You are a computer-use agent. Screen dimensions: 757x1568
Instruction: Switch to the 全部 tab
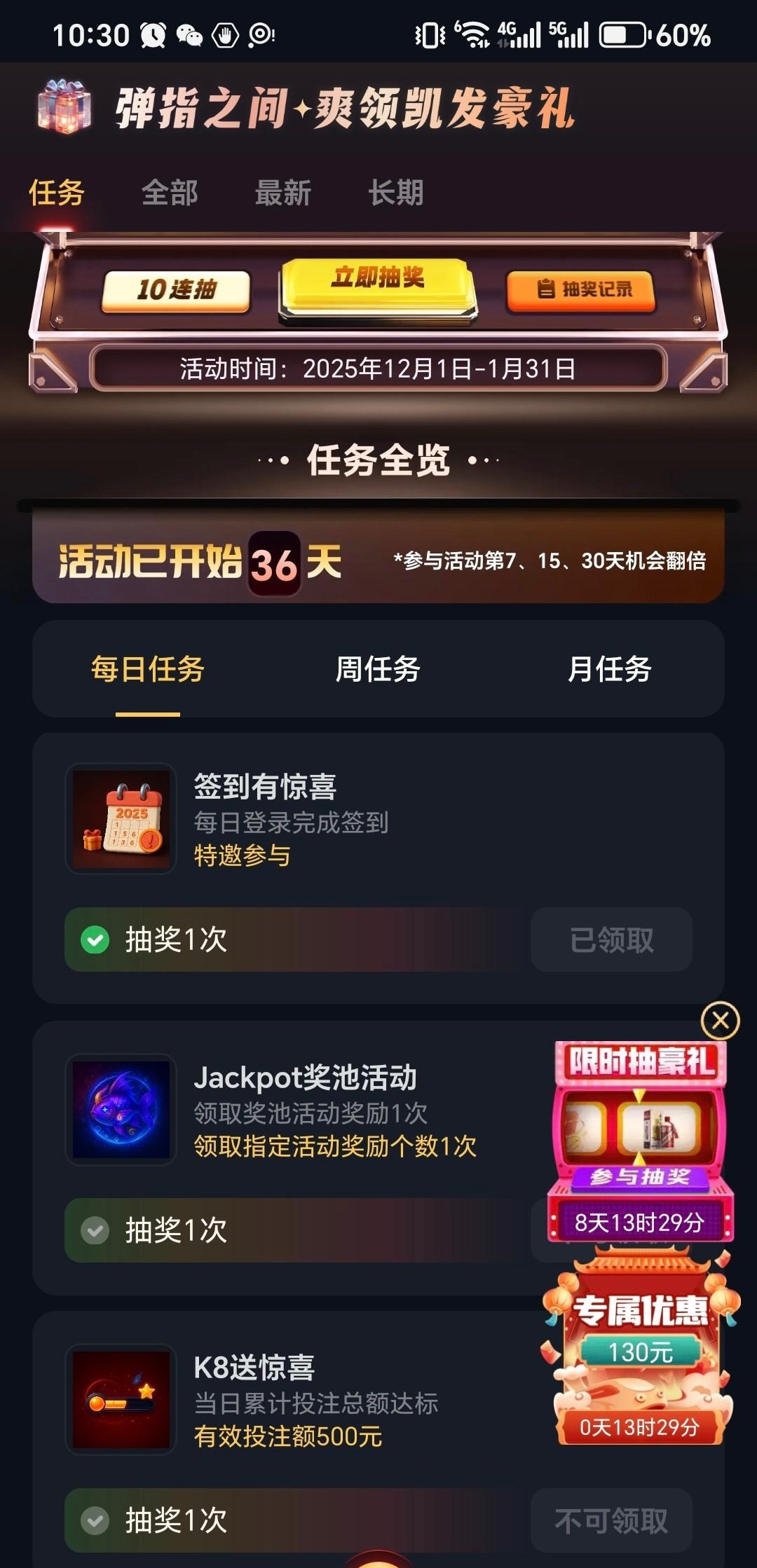click(x=170, y=193)
